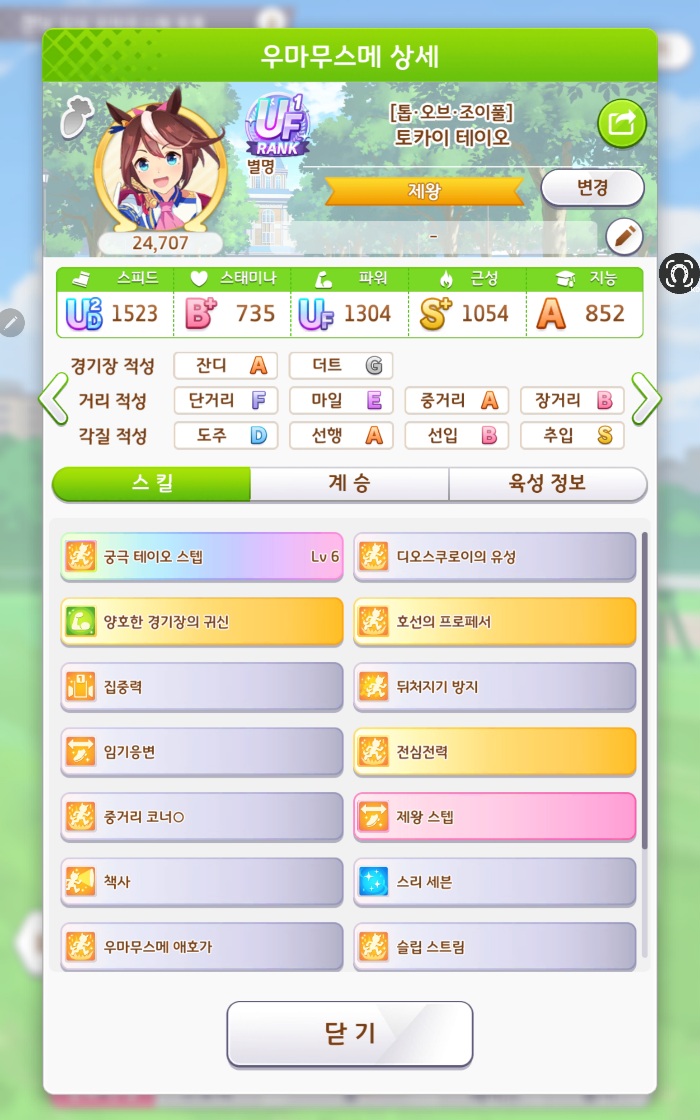Open the 궁극 테이오 스텝 skill details
The width and height of the screenshot is (700, 1120).
pos(202,557)
